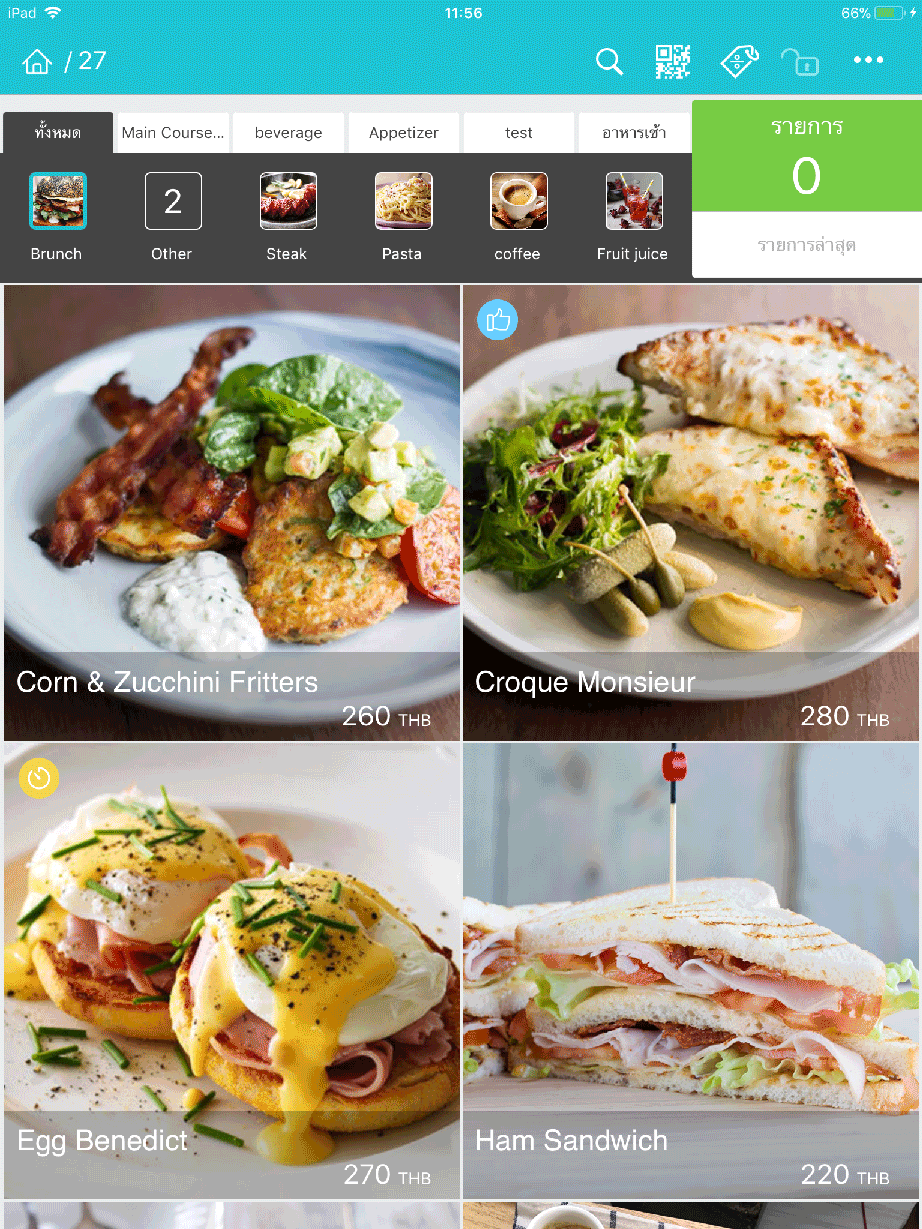Select the ทั้งหมด tab
Image resolution: width=922 pixels, height=1229 pixels.
tap(58, 133)
